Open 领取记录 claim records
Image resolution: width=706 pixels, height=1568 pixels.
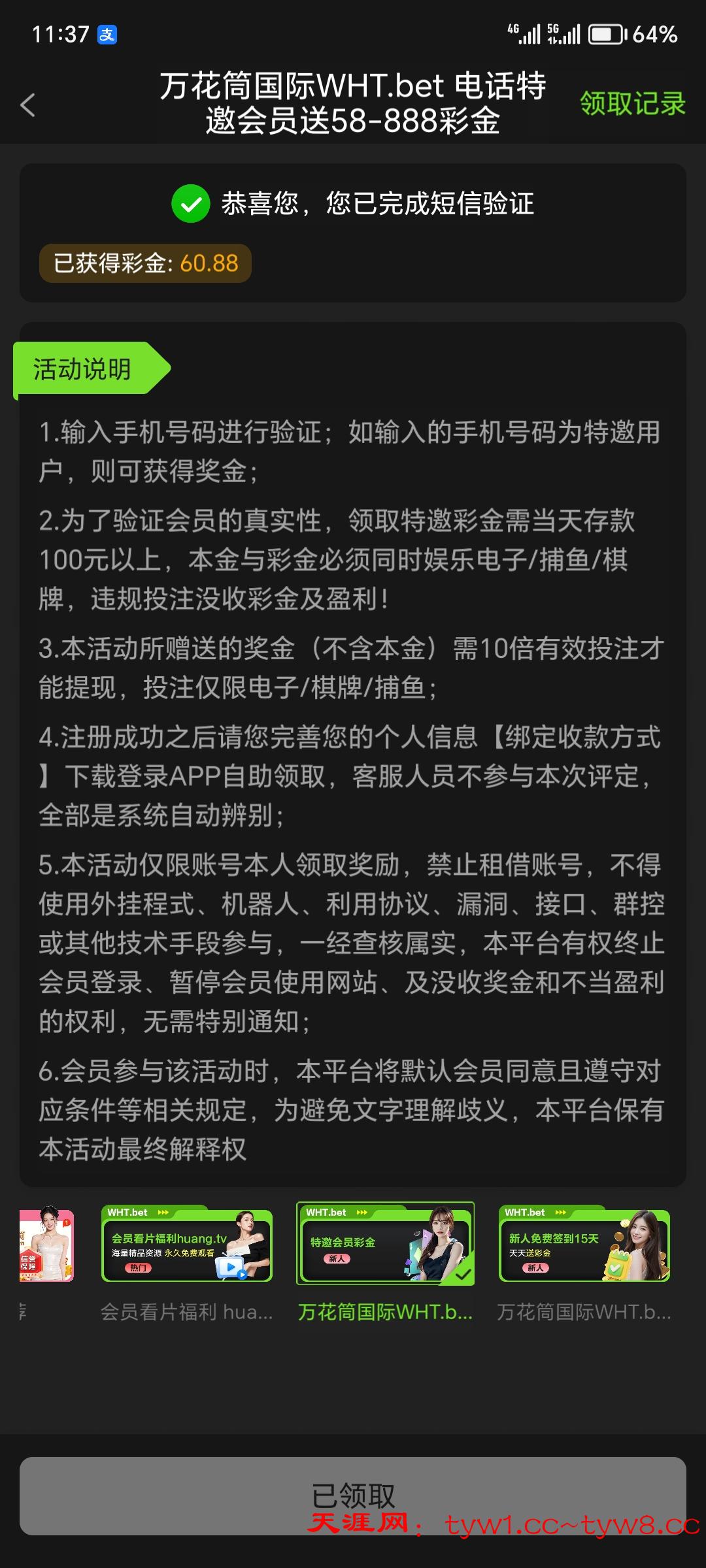(x=632, y=103)
